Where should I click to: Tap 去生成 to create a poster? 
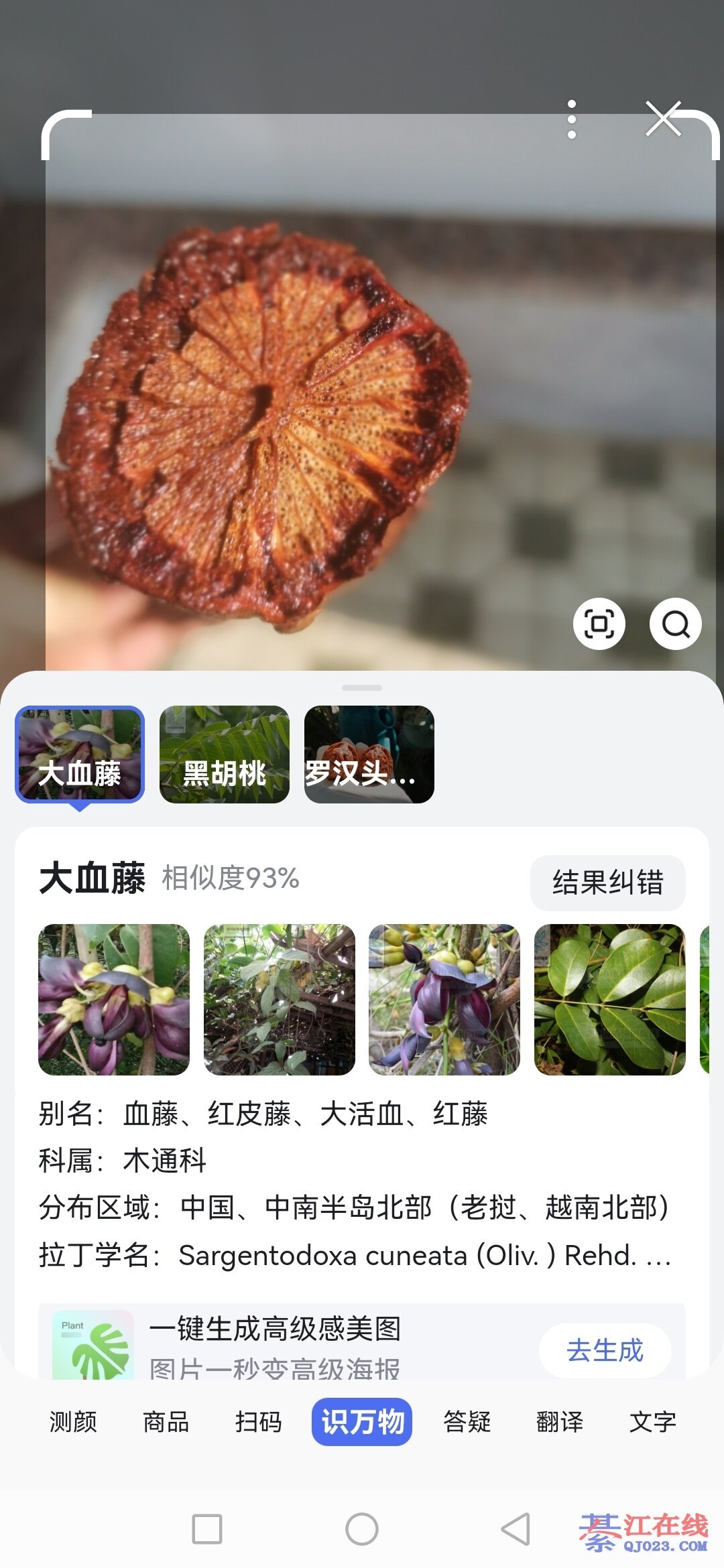pos(605,1350)
